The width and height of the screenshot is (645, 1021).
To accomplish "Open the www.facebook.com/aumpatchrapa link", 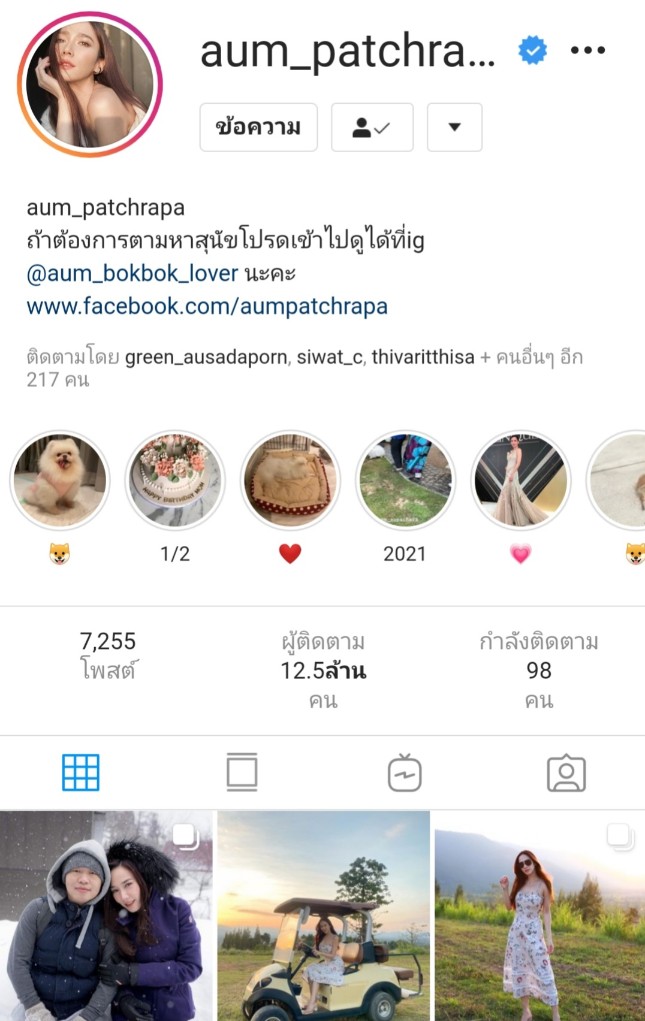I will 206,306.
